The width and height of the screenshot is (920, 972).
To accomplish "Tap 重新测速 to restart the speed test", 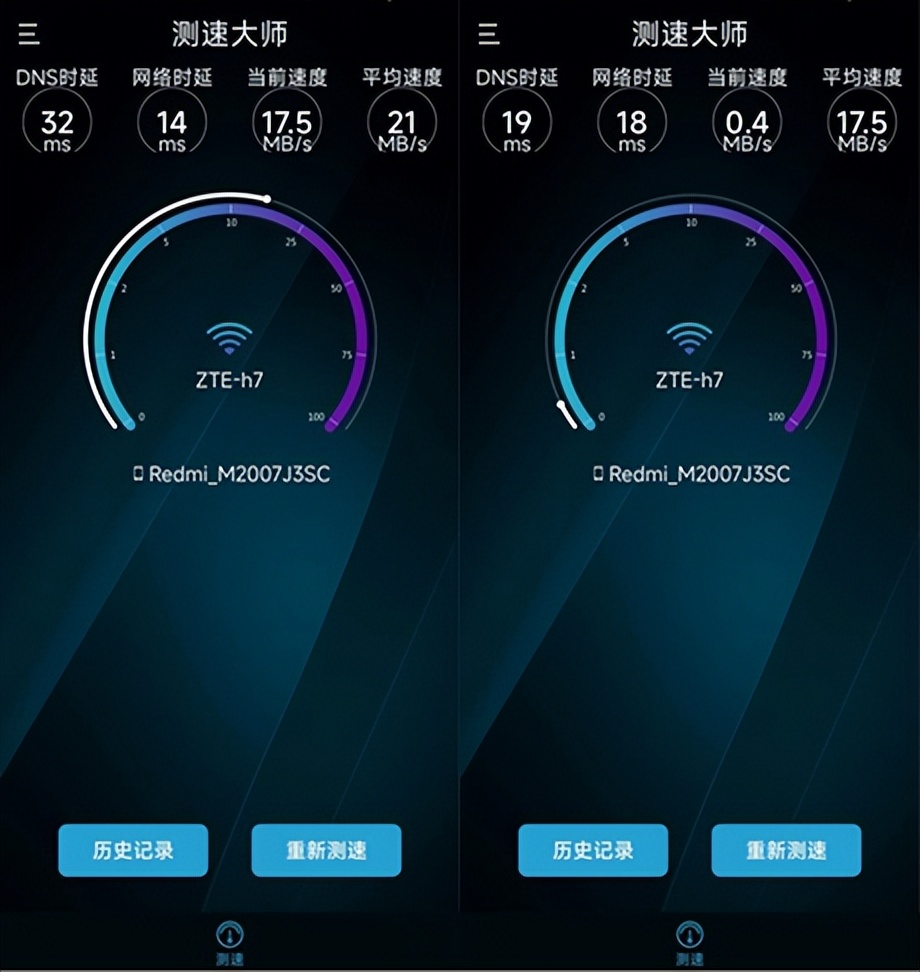I will [325, 851].
